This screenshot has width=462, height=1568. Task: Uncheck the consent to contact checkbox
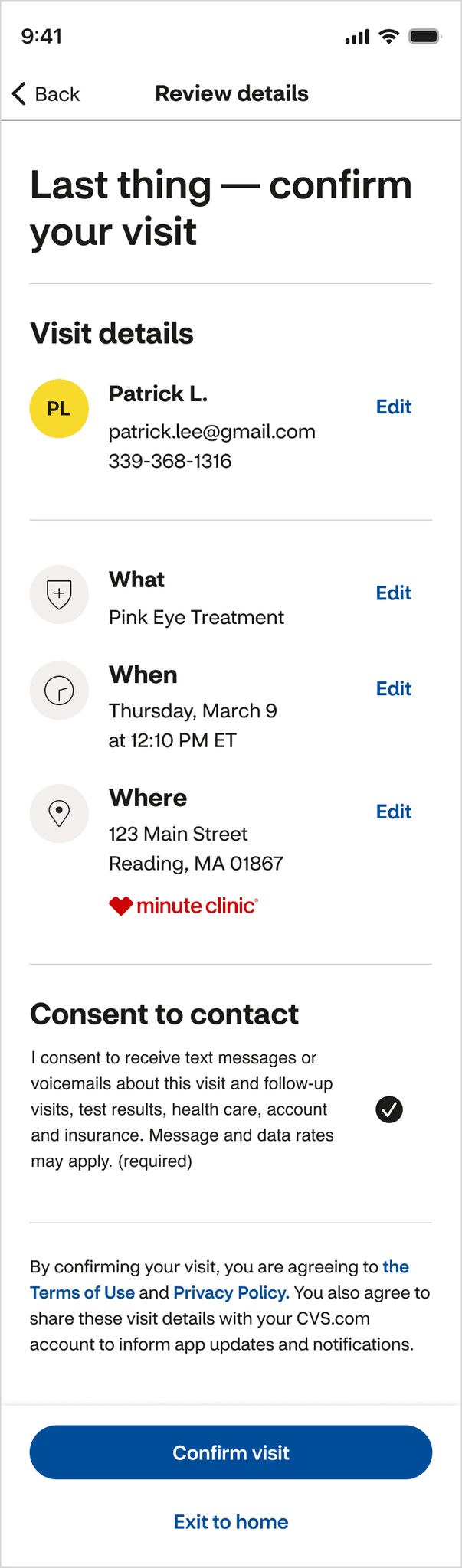coord(389,1109)
